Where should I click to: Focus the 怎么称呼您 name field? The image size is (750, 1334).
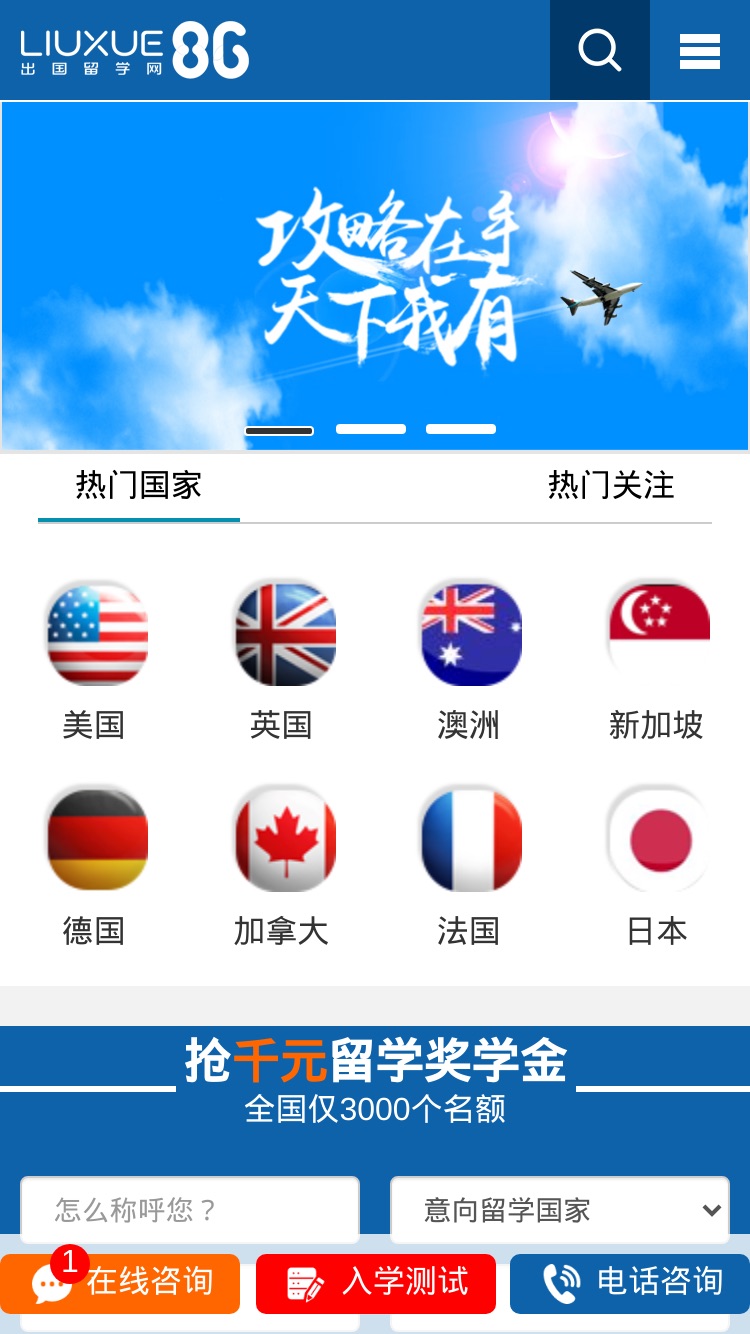tap(190, 1210)
